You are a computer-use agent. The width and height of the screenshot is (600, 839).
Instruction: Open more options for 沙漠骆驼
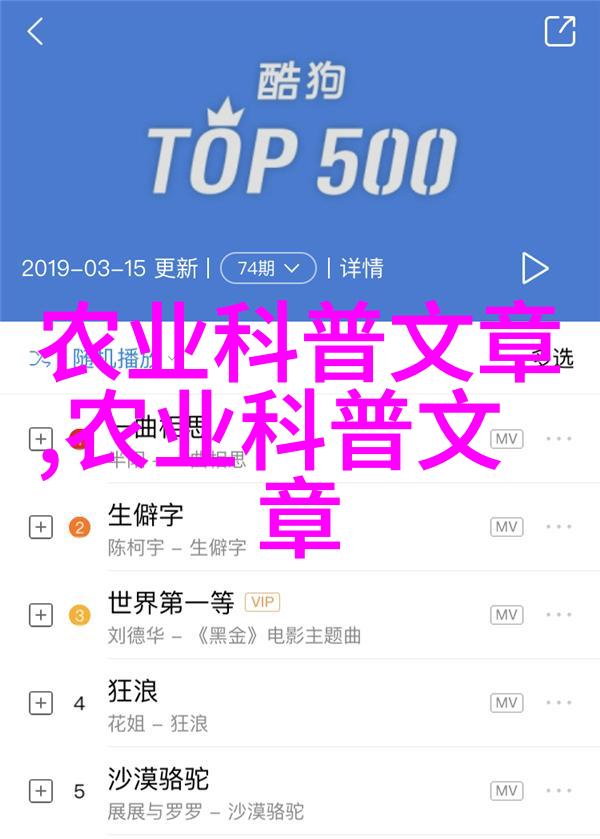559,790
